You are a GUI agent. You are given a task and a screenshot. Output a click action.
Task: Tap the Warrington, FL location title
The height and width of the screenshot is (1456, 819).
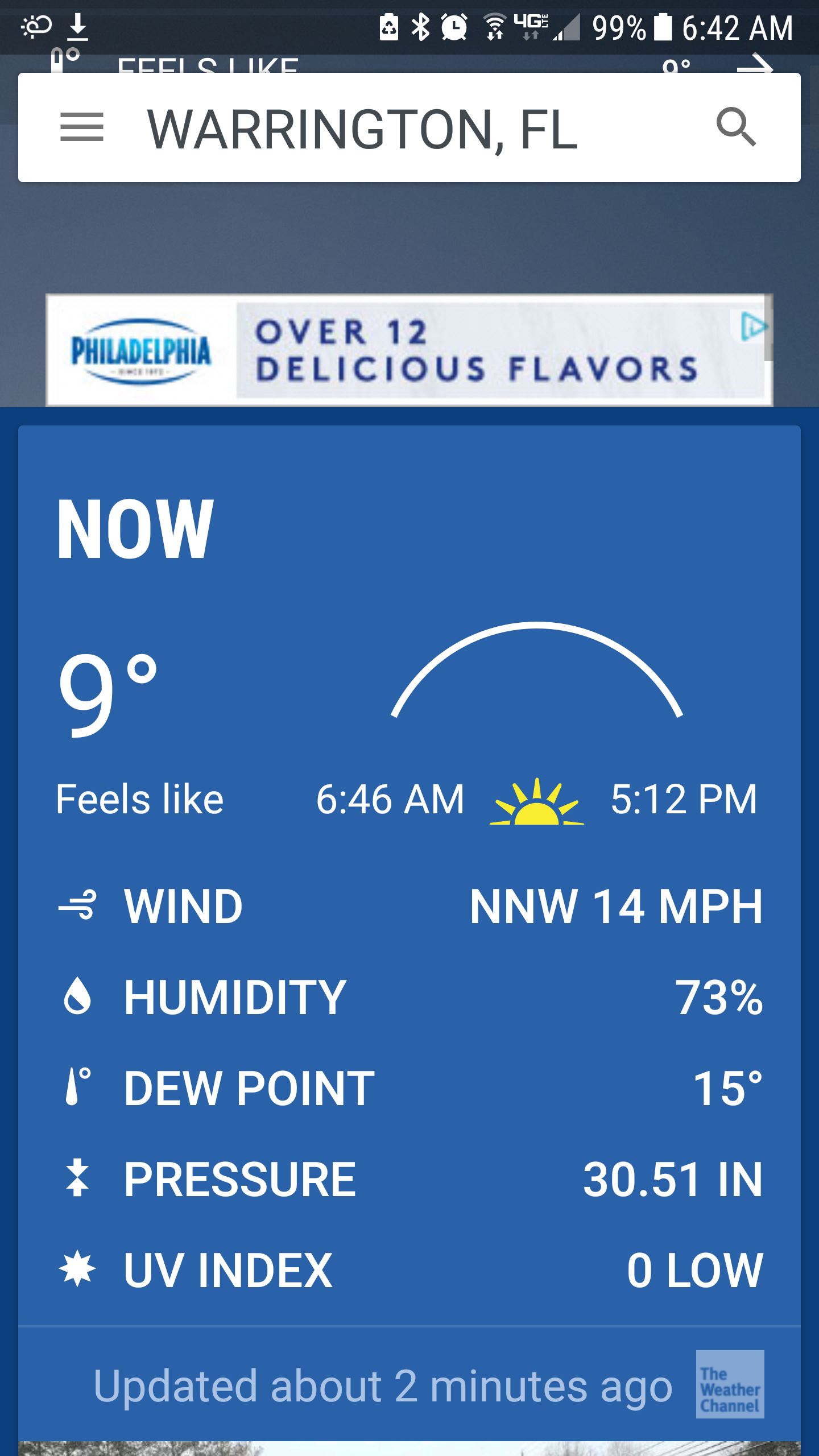pos(362,130)
